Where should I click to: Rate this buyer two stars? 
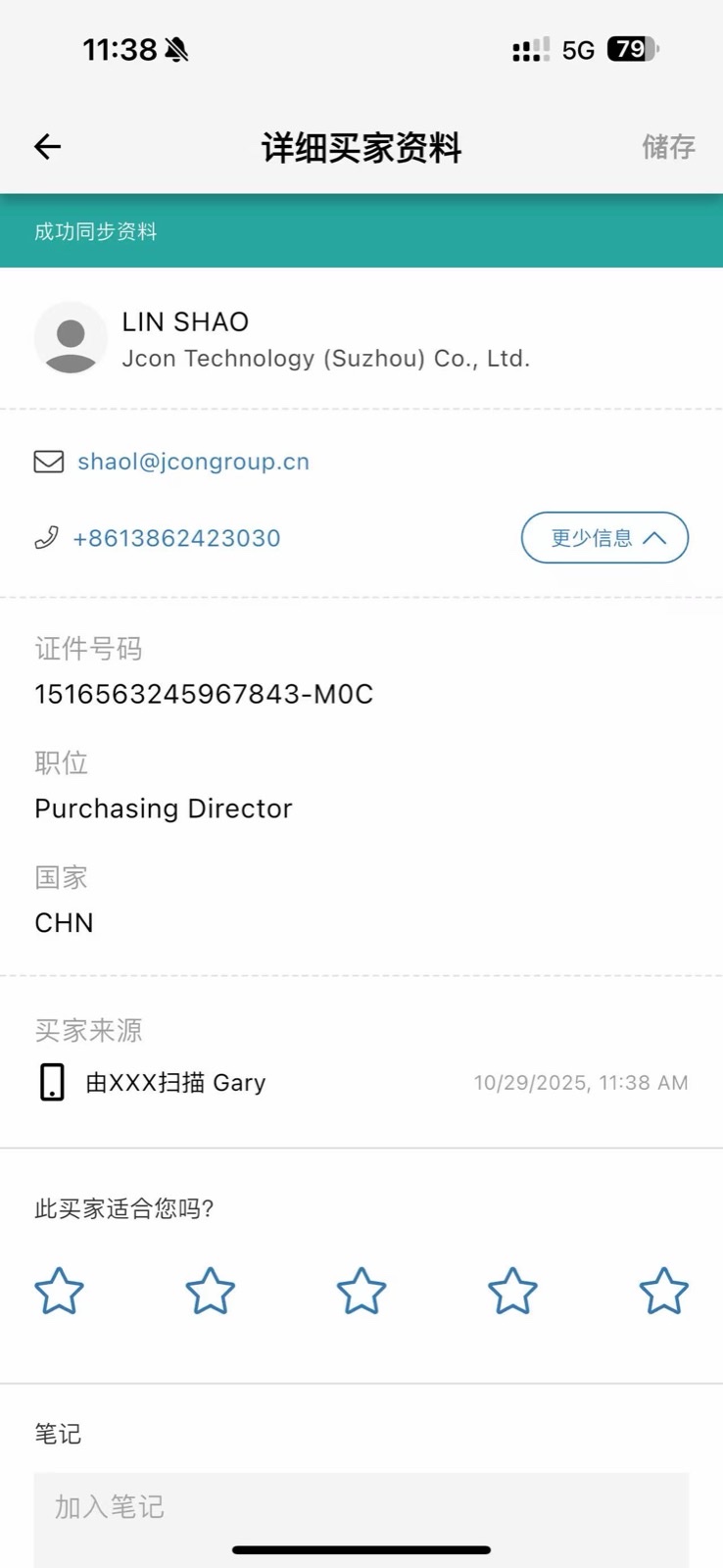click(x=211, y=1291)
